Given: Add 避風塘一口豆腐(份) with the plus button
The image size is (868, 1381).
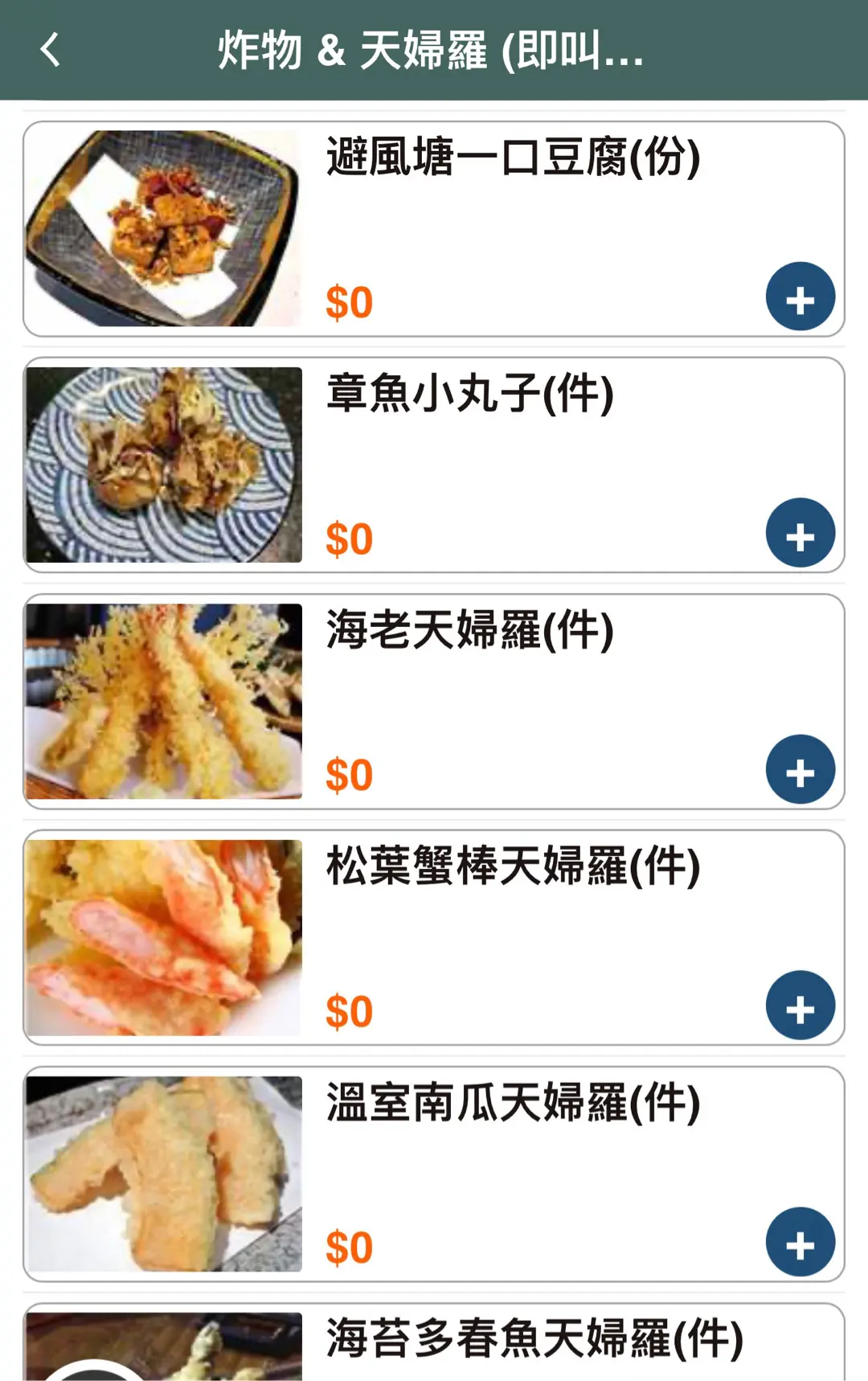Looking at the screenshot, I should 800,297.
